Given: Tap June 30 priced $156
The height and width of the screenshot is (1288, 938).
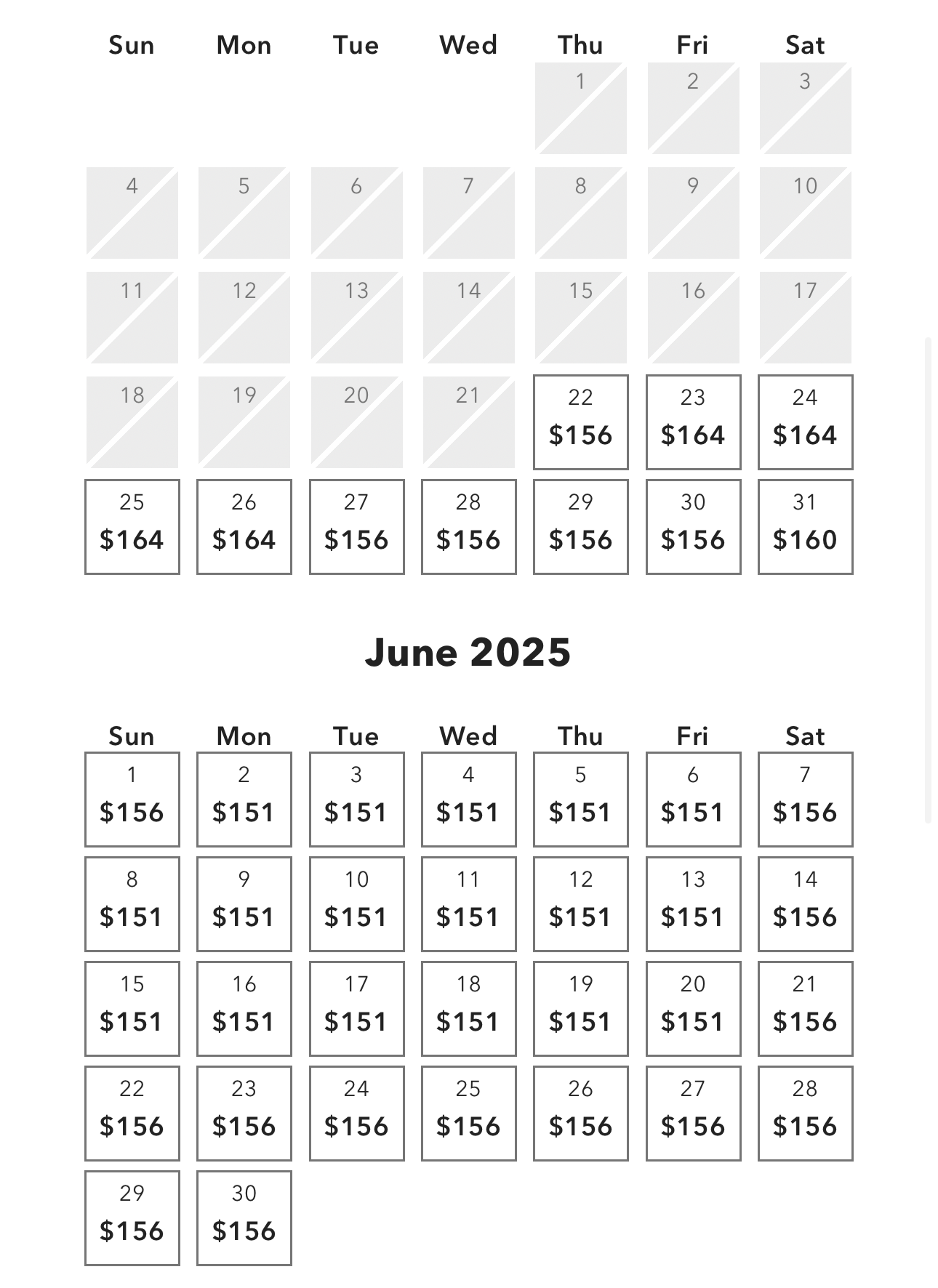Looking at the screenshot, I should point(244,1217).
